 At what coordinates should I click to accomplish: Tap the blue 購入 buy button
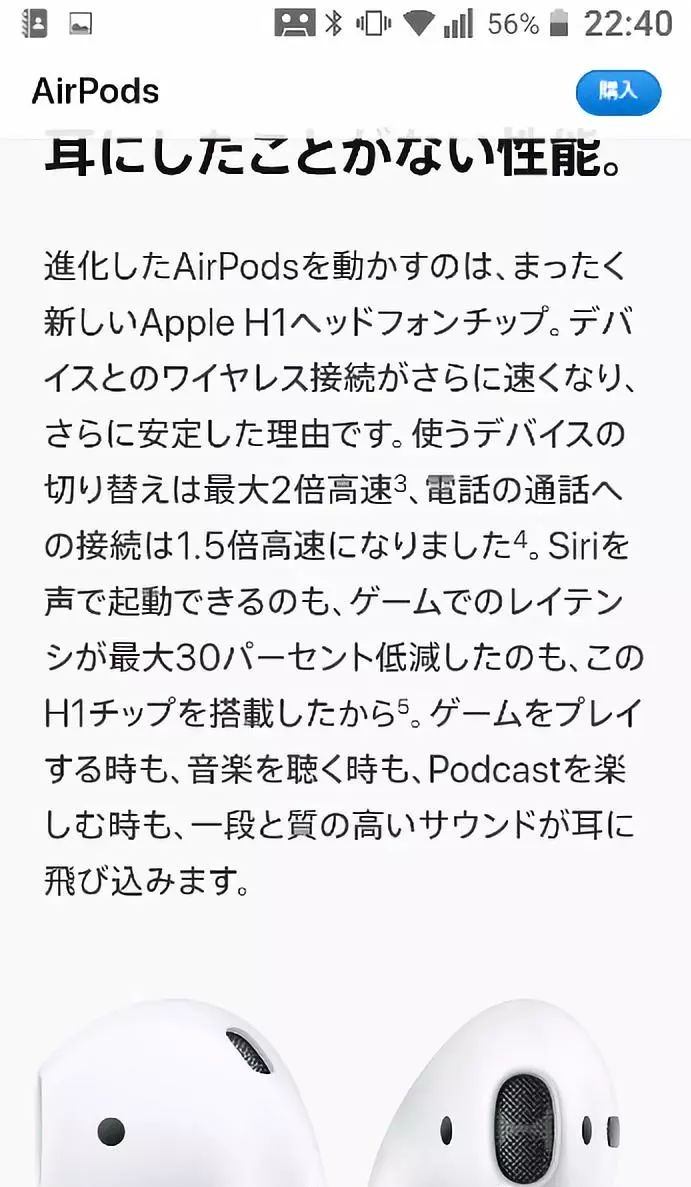[x=618, y=92]
